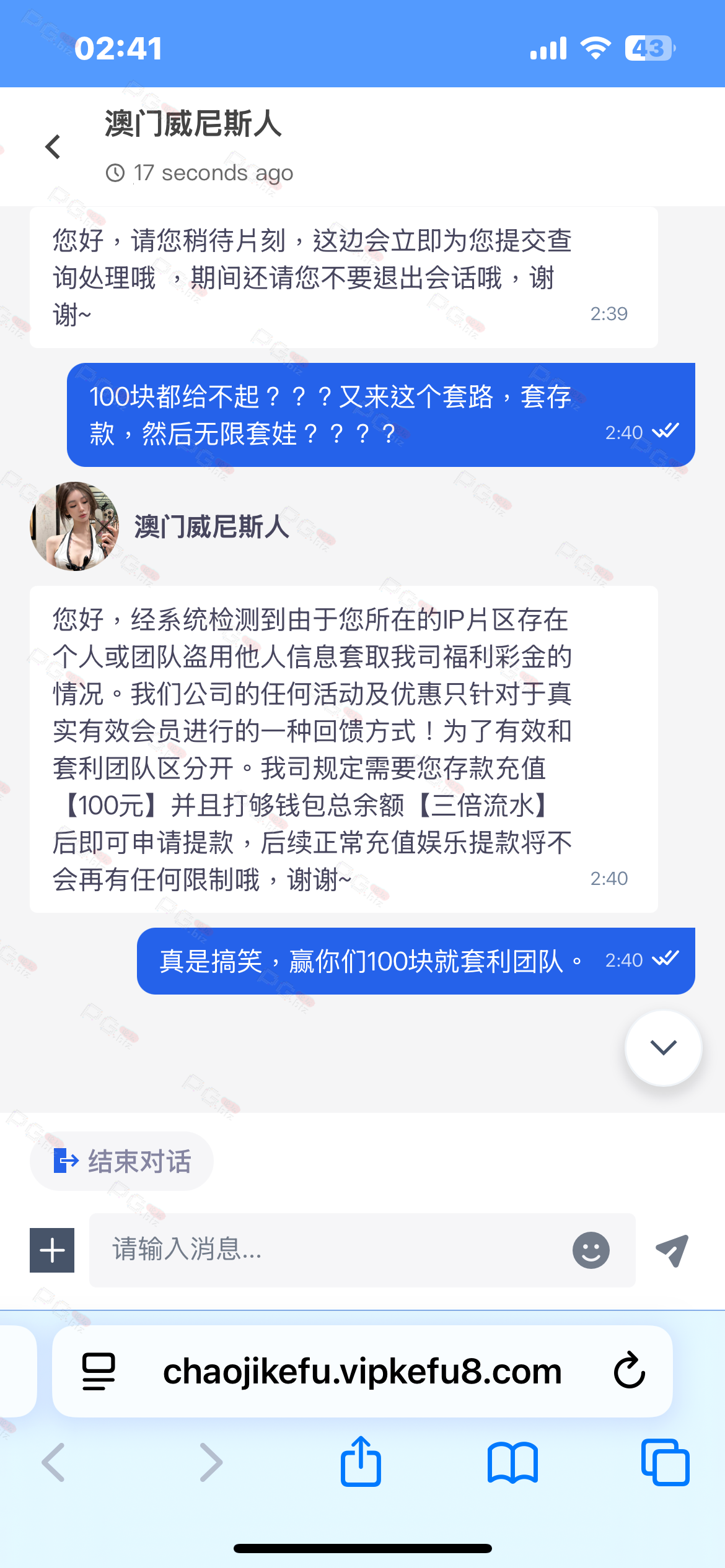Jump to latest message with down arrow
The height and width of the screenshot is (1568, 725).
(x=663, y=1048)
